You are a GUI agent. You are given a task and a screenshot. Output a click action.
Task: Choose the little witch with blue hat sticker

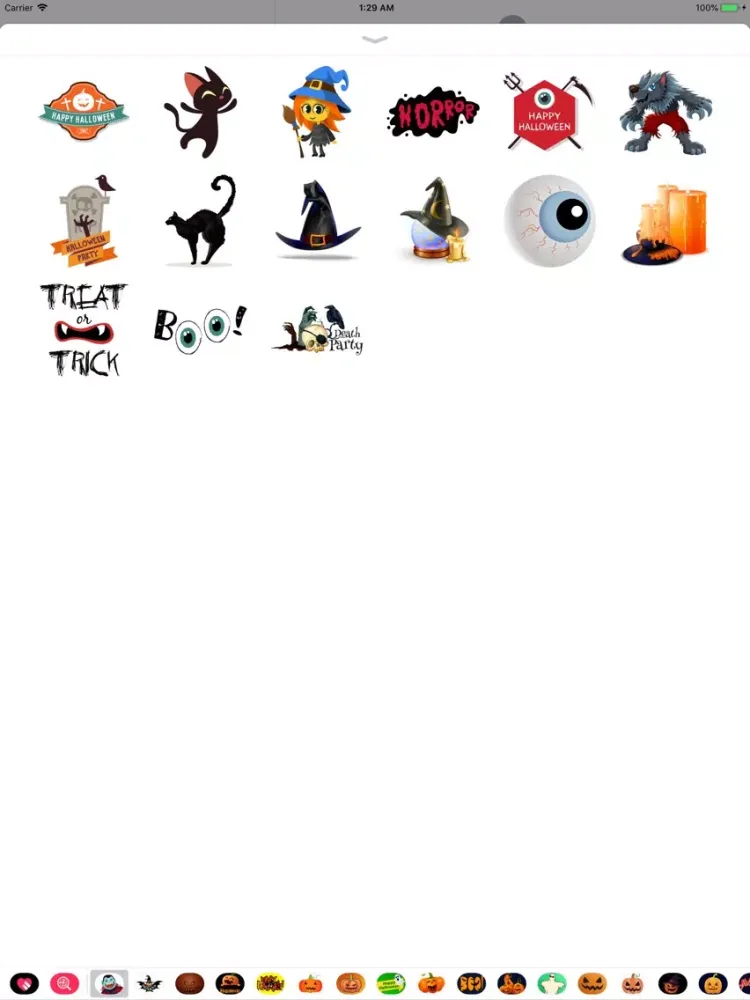pyautogui.click(x=318, y=112)
